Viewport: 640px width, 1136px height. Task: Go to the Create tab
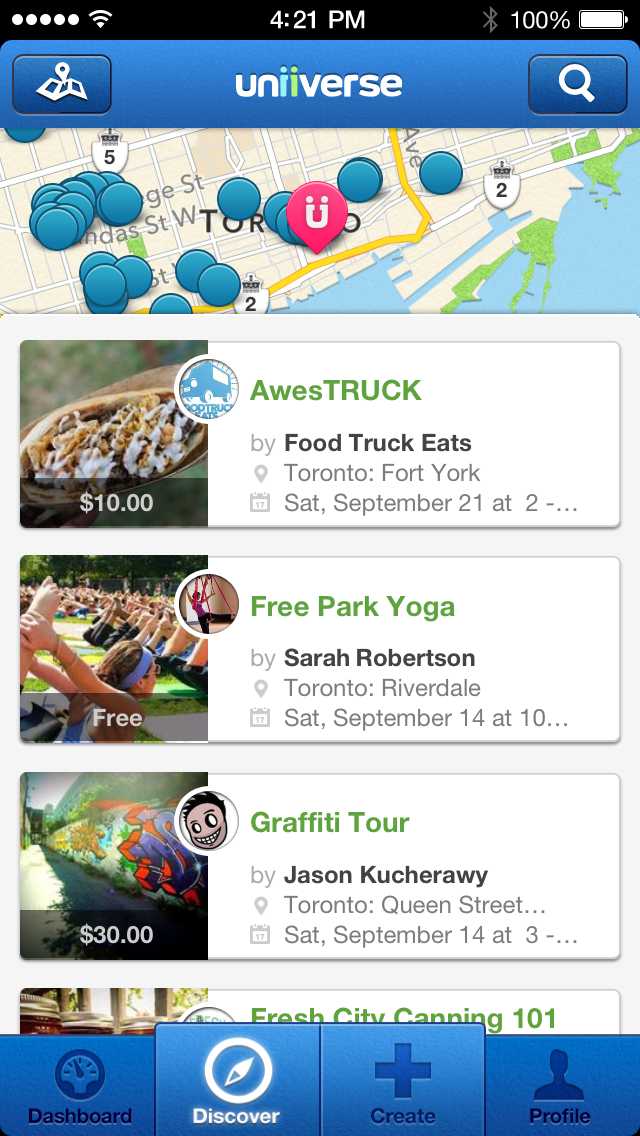click(402, 1086)
